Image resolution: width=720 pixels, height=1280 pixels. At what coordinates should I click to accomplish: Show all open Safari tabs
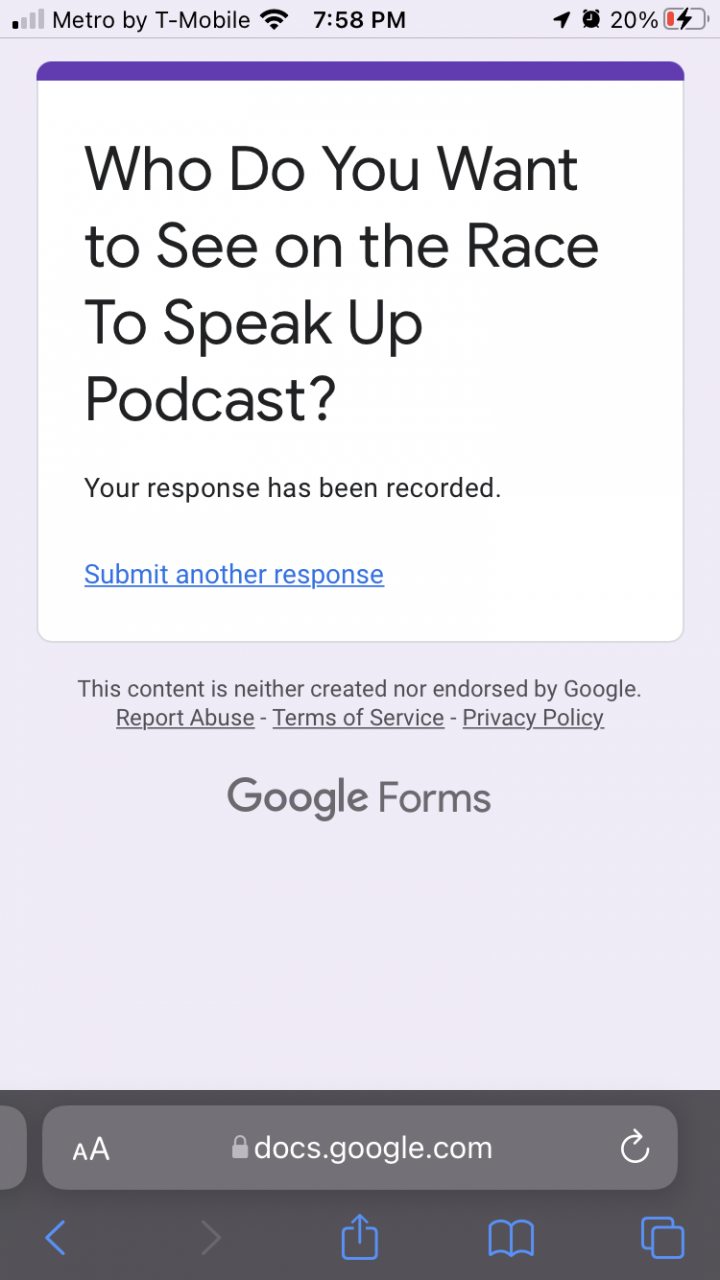point(662,1238)
